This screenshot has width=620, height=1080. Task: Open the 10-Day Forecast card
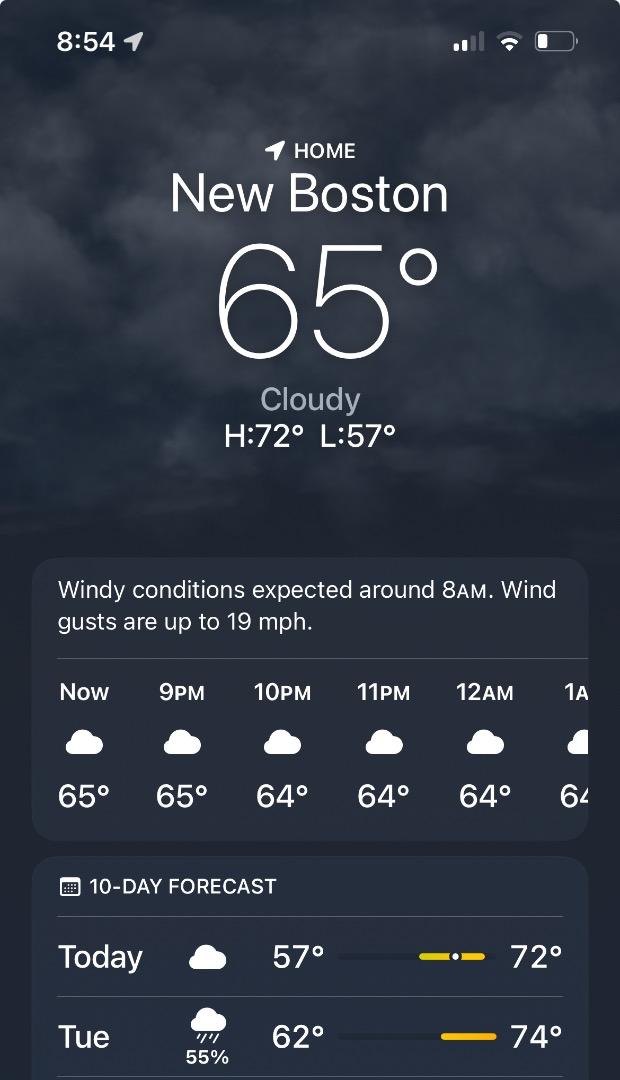tap(181, 886)
